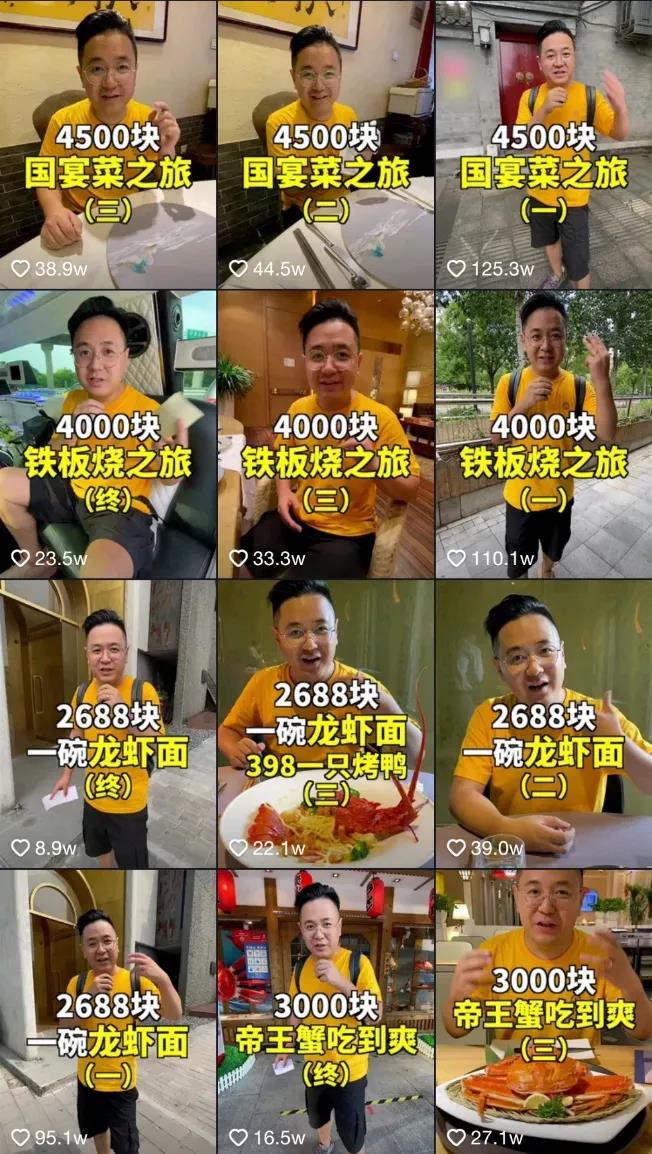This screenshot has width=652, height=1154.
Task: Open the 铁板烧之旅 (终) video
Action: 108,434
